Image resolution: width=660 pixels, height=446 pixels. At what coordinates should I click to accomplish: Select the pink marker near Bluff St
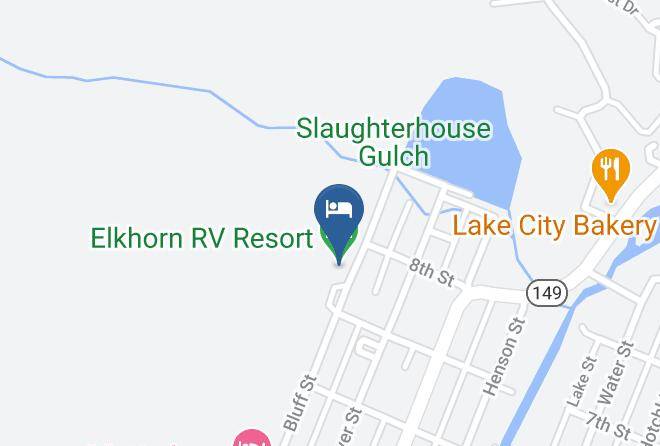pos(252,438)
